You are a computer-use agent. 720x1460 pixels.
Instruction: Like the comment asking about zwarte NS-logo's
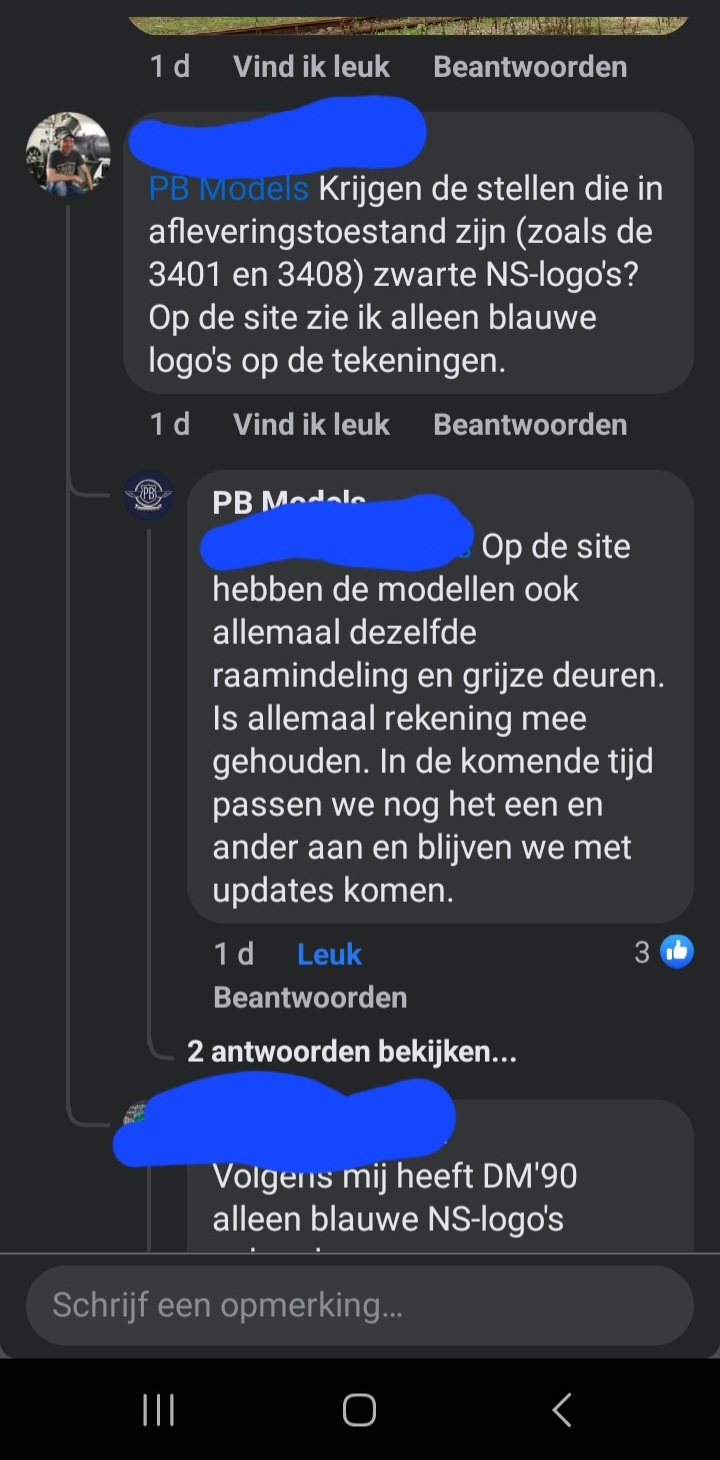coord(311,425)
